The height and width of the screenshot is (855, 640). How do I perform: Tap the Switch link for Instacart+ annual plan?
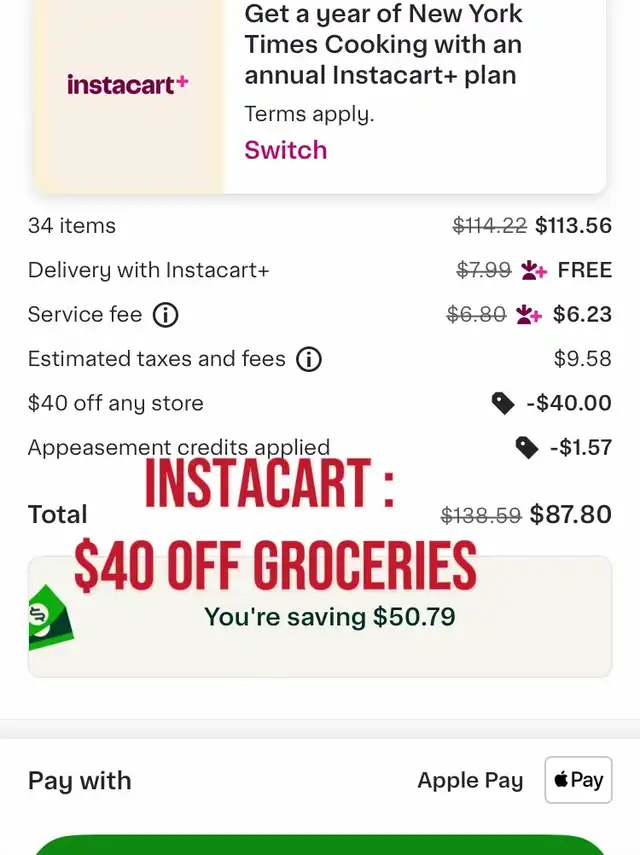tap(285, 150)
